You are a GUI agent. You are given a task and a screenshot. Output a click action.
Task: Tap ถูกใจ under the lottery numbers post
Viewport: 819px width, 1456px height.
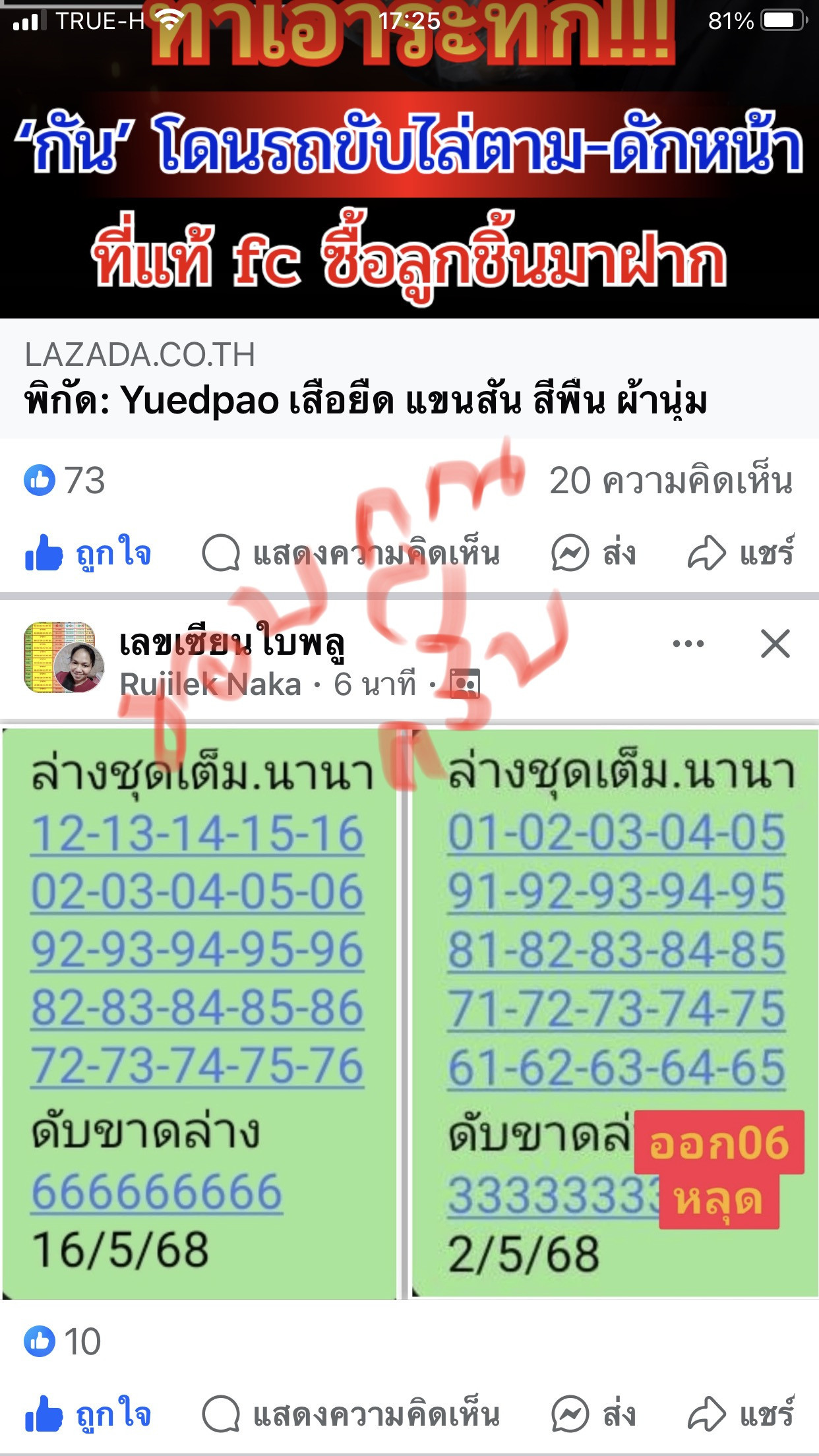click(x=88, y=1414)
